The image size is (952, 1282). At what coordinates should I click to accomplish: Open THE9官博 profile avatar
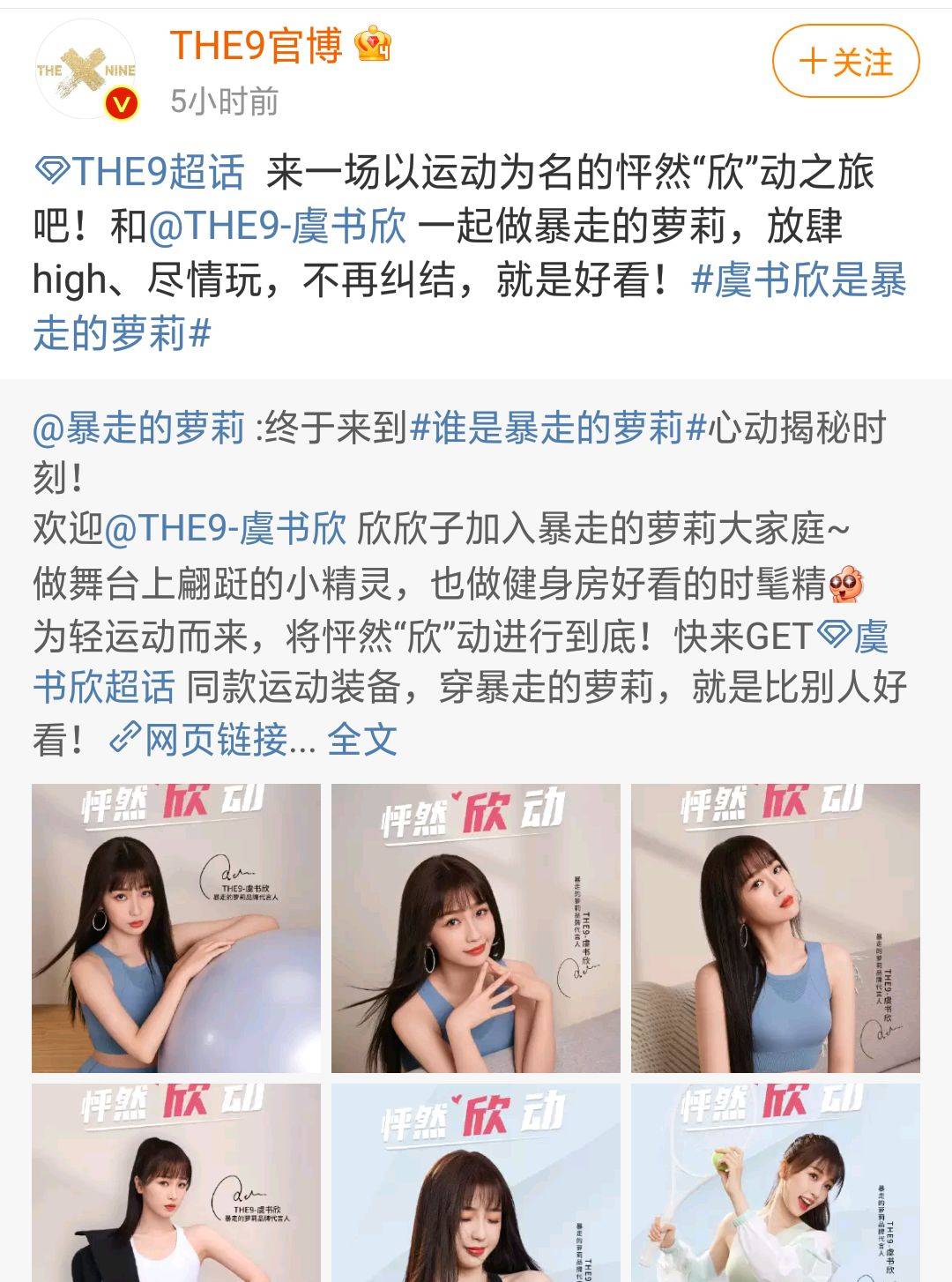coord(86,70)
